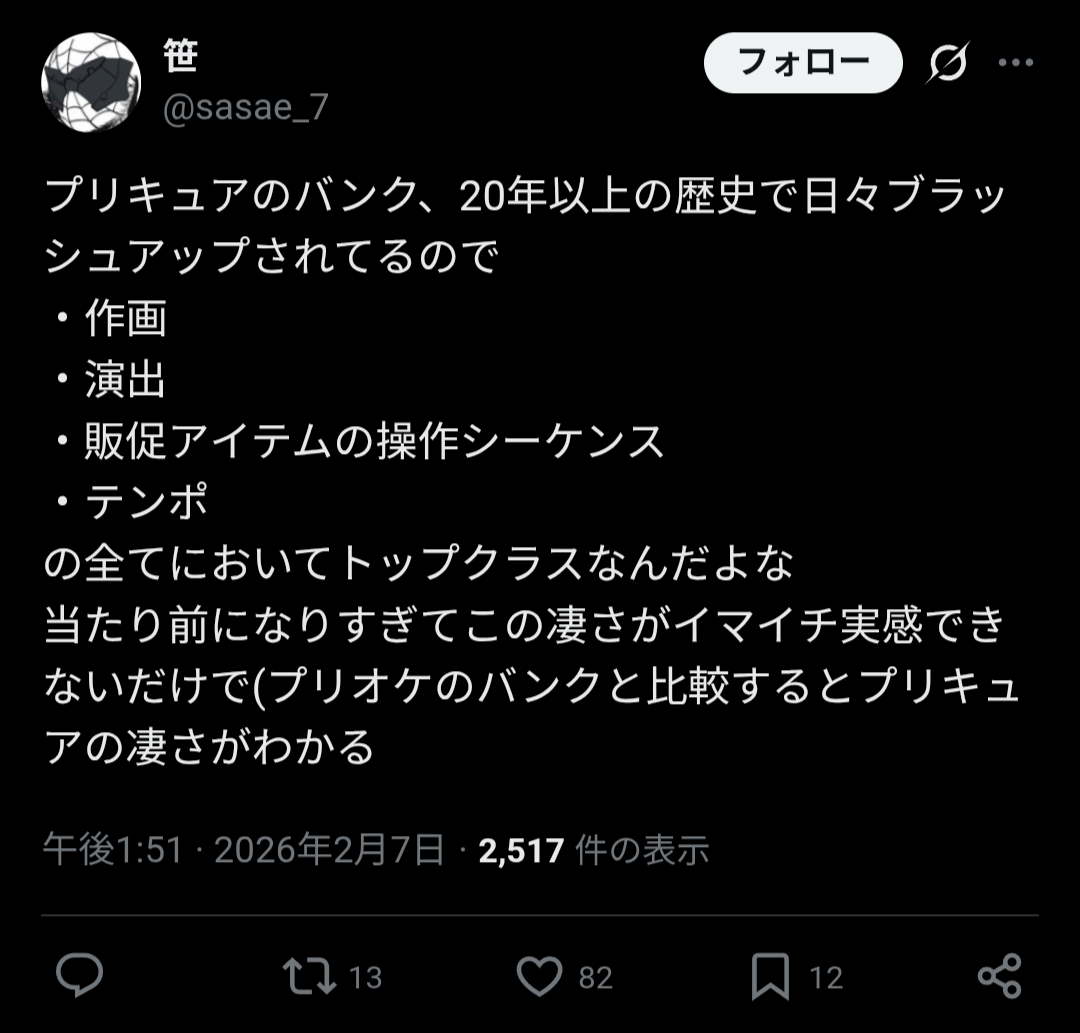Reply to 笹's post

coord(79,975)
